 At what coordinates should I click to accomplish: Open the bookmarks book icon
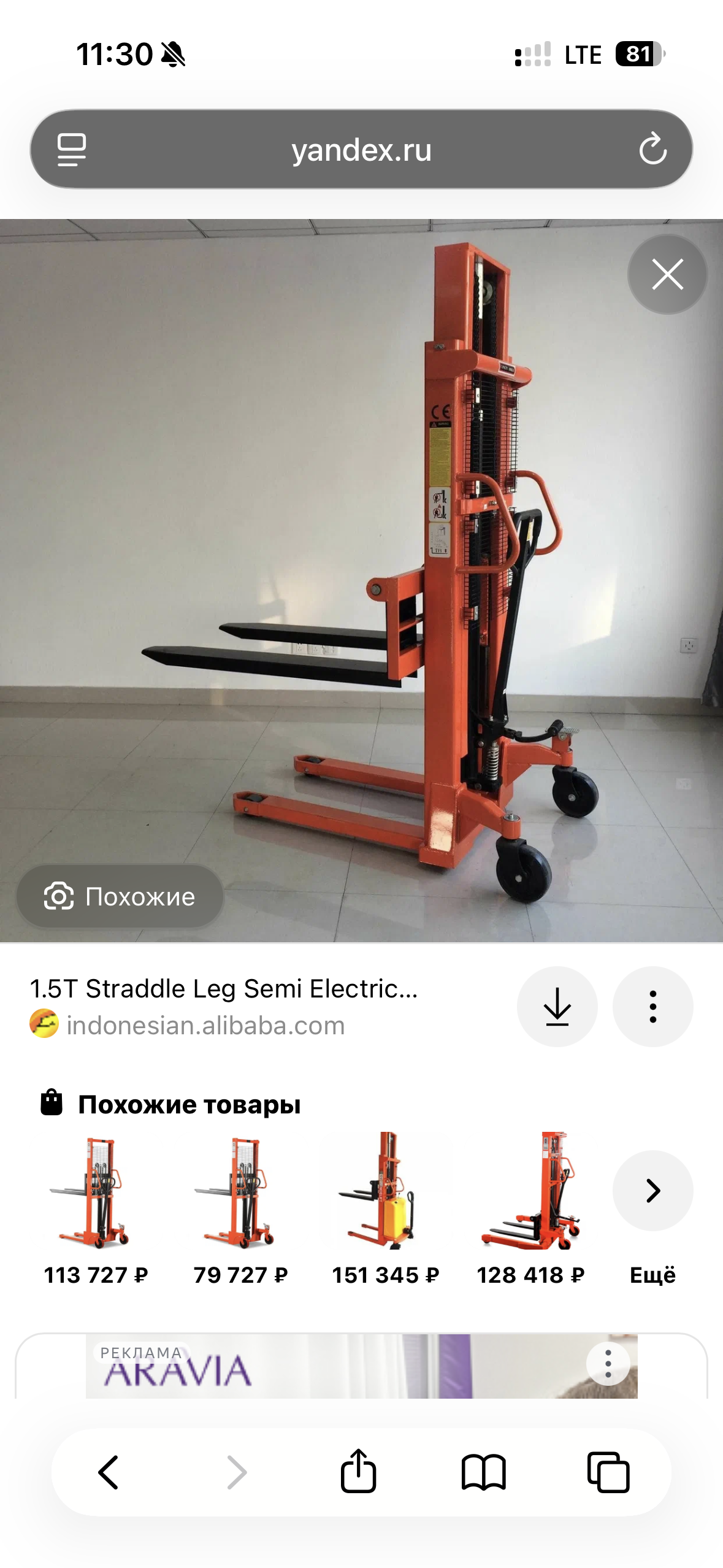click(483, 1472)
